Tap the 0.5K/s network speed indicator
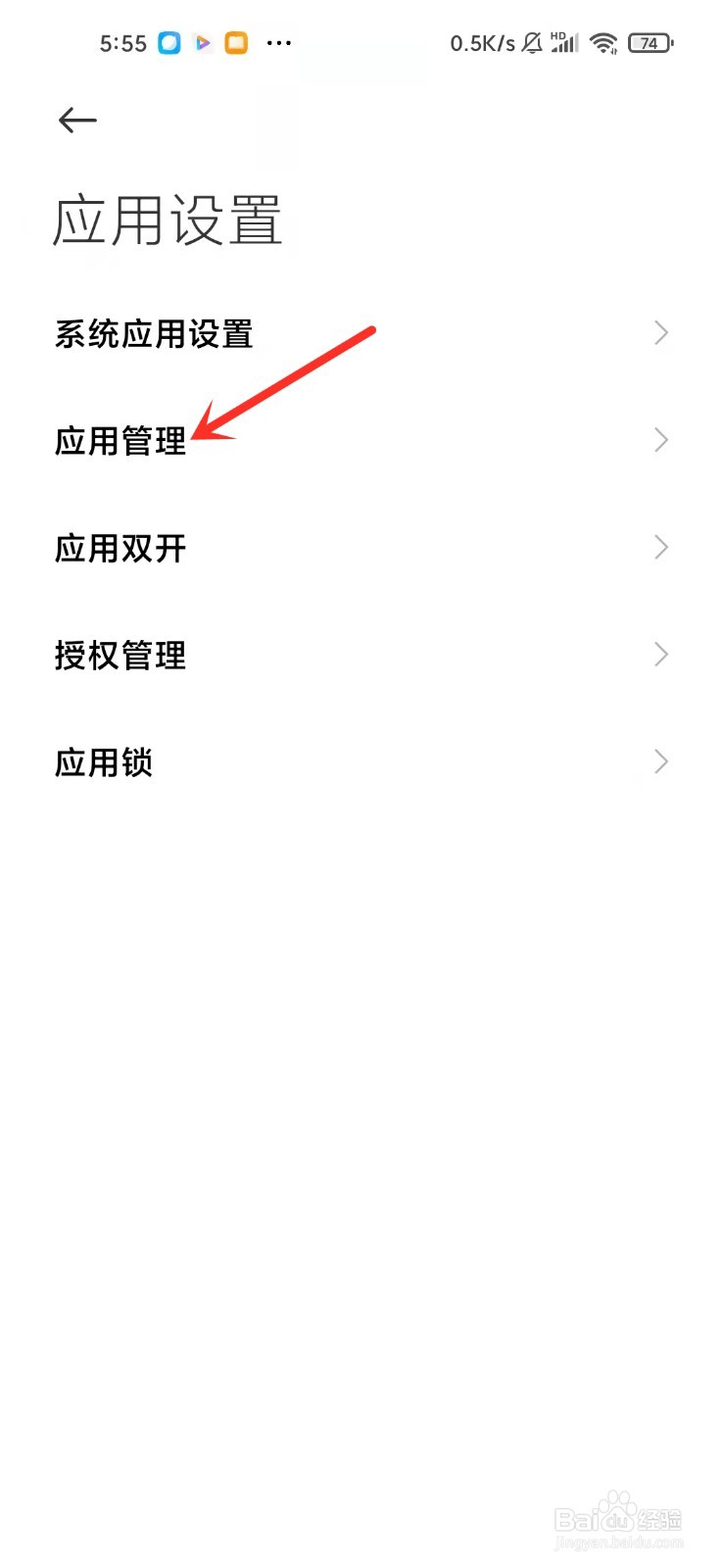723x1568 pixels. pyautogui.click(x=482, y=43)
